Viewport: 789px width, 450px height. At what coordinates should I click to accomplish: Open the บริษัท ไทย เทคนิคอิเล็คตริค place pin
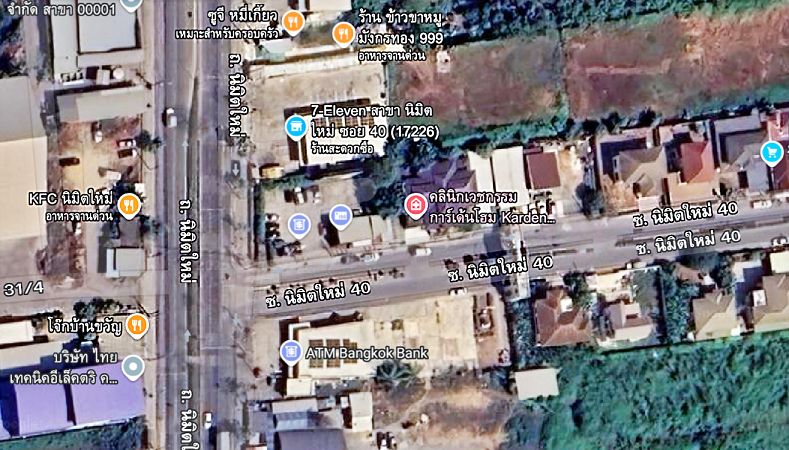click(133, 367)
